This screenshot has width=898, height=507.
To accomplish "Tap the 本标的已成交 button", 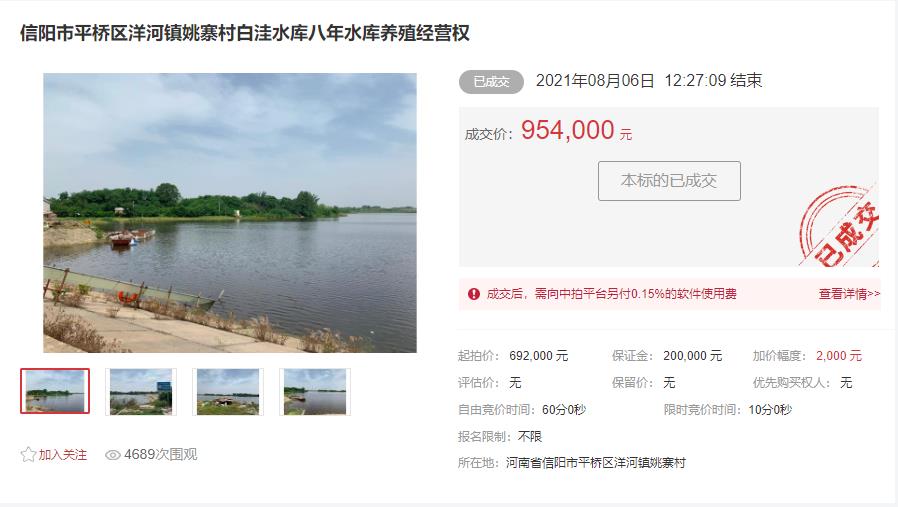I will tap(669, 181).
